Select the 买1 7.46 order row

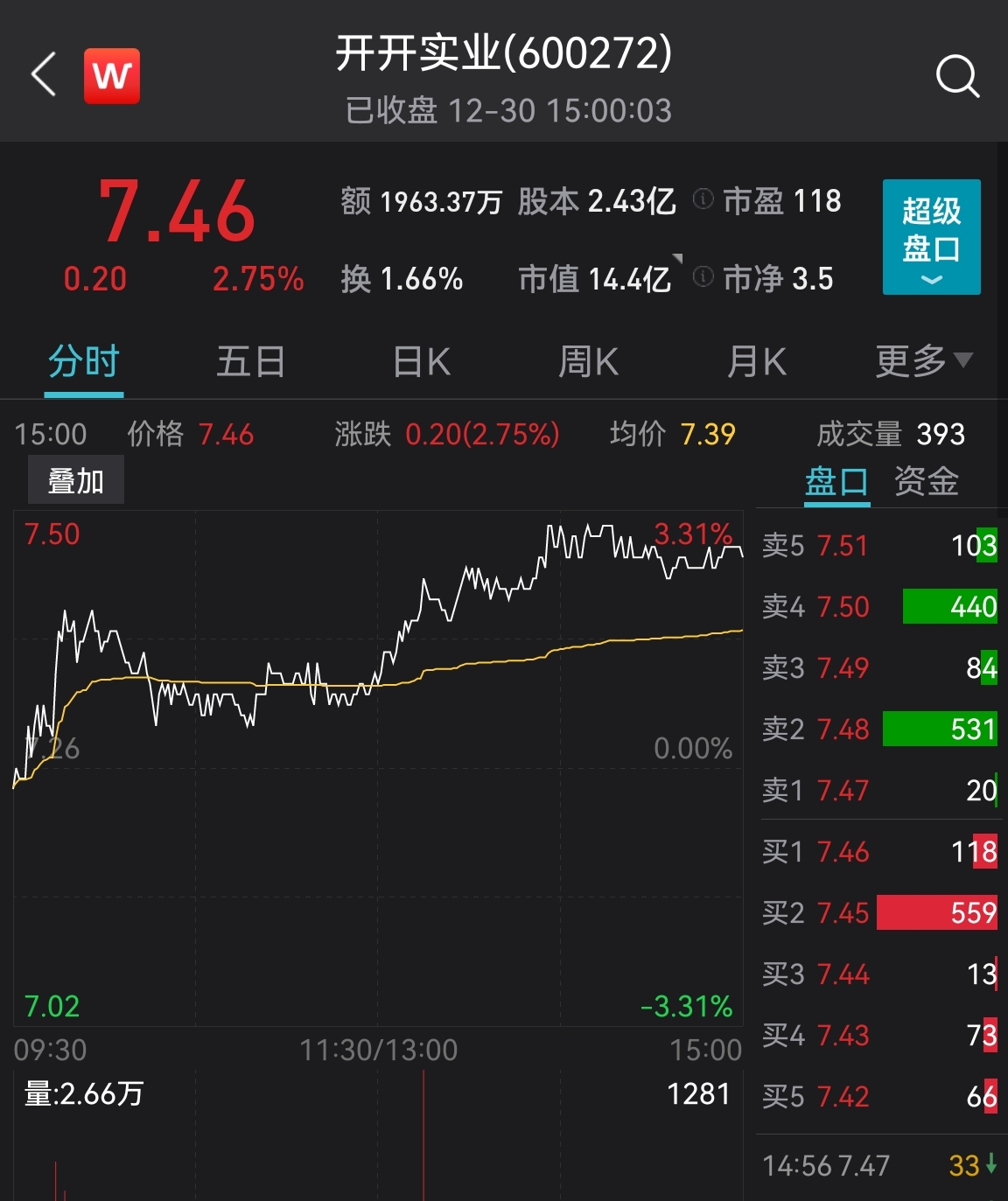click(878, 852)
